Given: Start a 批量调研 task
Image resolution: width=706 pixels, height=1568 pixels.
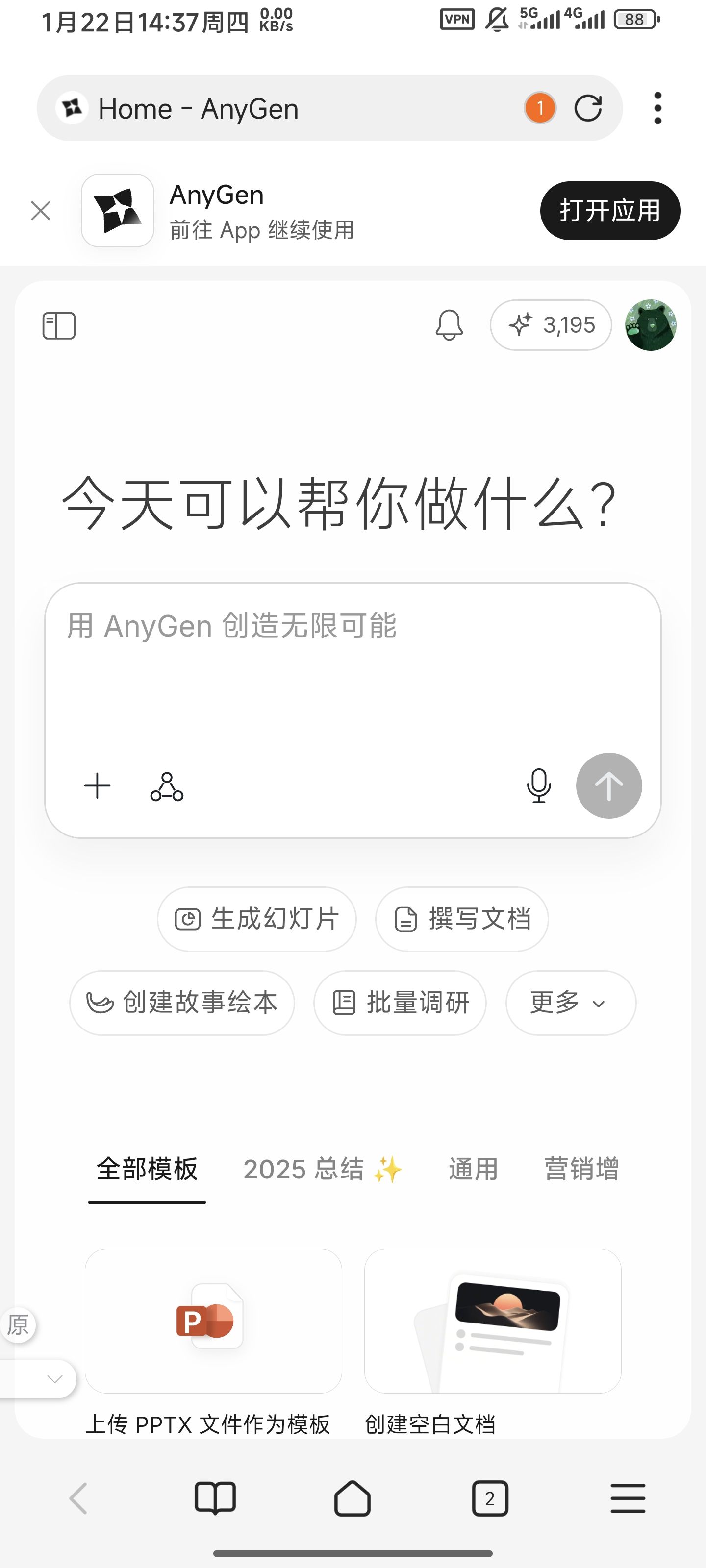Looking at the screenshot, I should (x=400, y=1003).
